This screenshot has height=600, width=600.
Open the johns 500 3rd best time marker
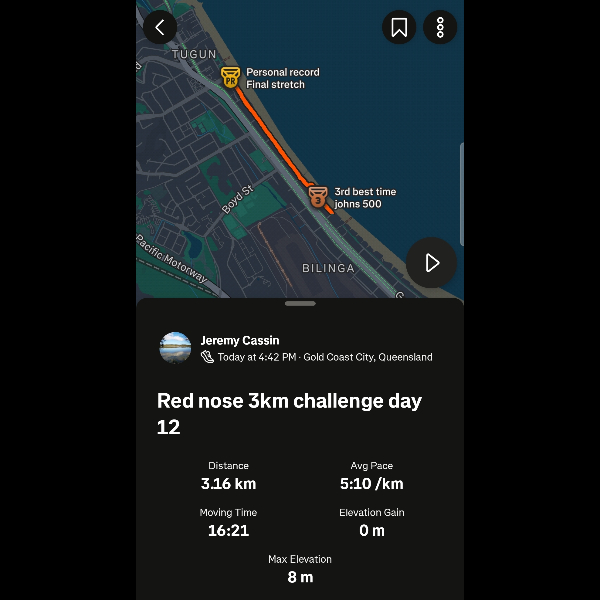tap(318, 195)
